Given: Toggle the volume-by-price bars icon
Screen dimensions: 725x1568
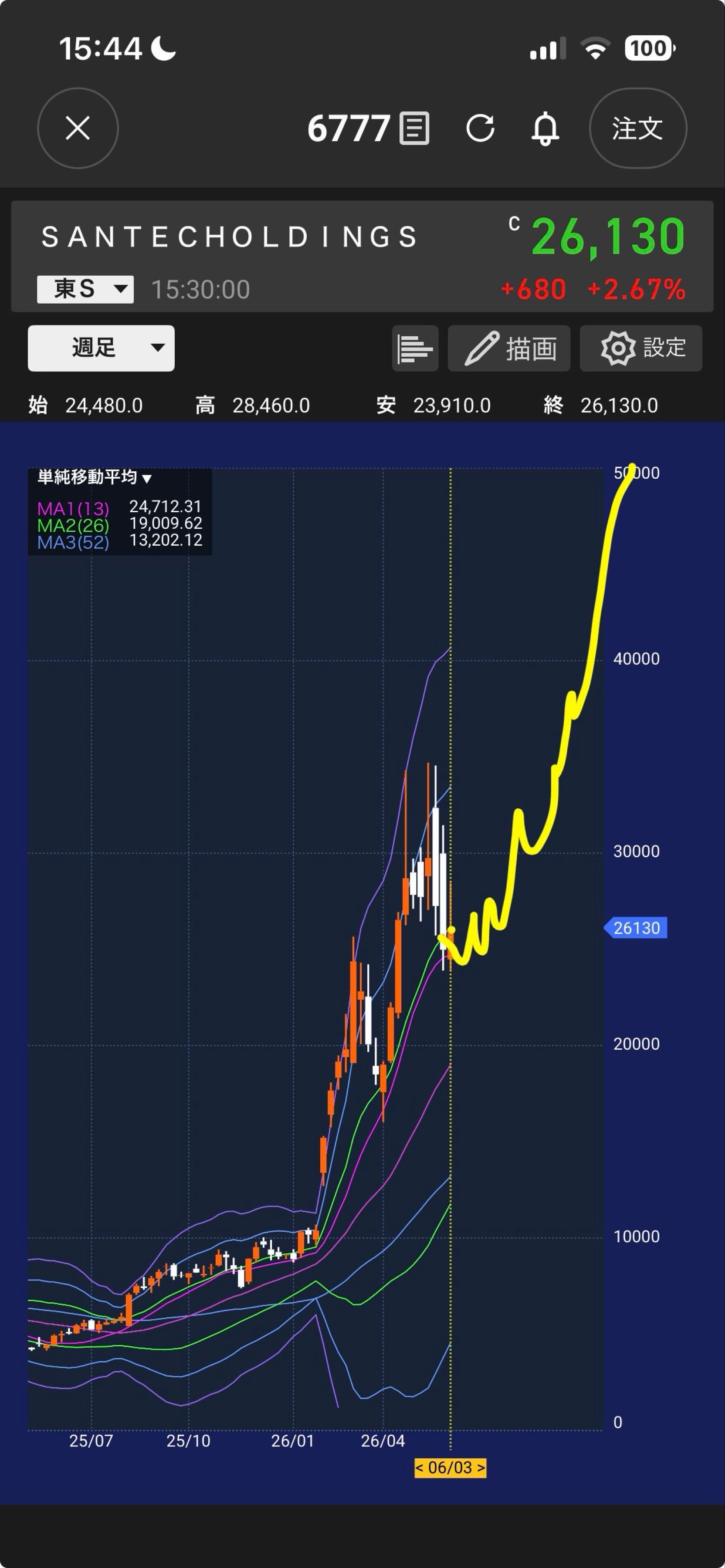Looking at the screenshot, I should tap(415, 348).
